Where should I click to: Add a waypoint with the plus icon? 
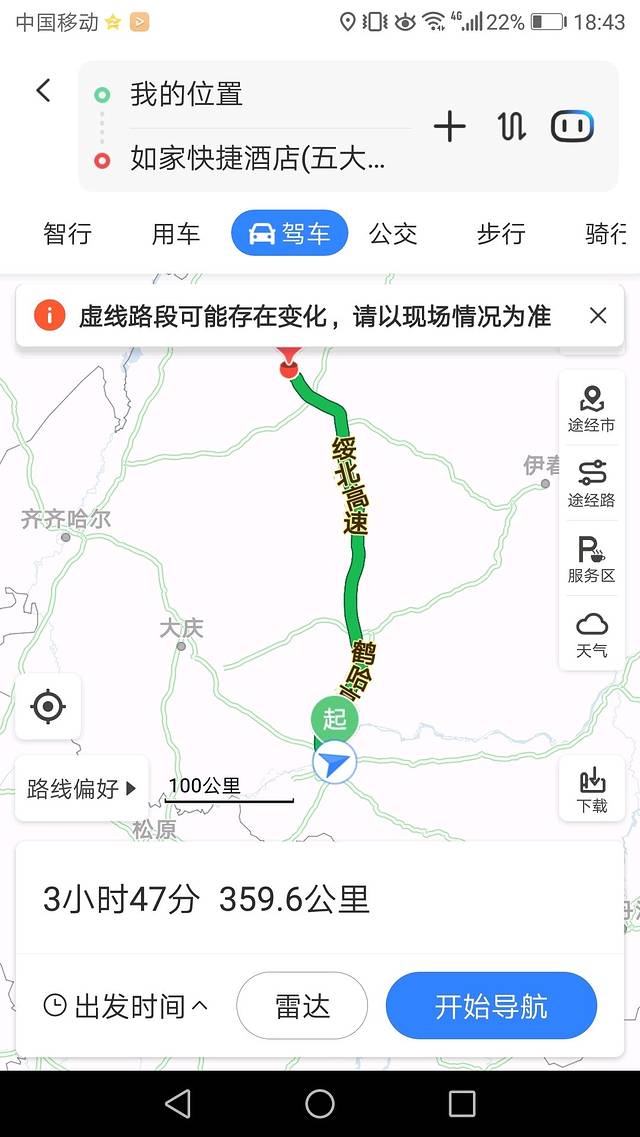point(450,126)
